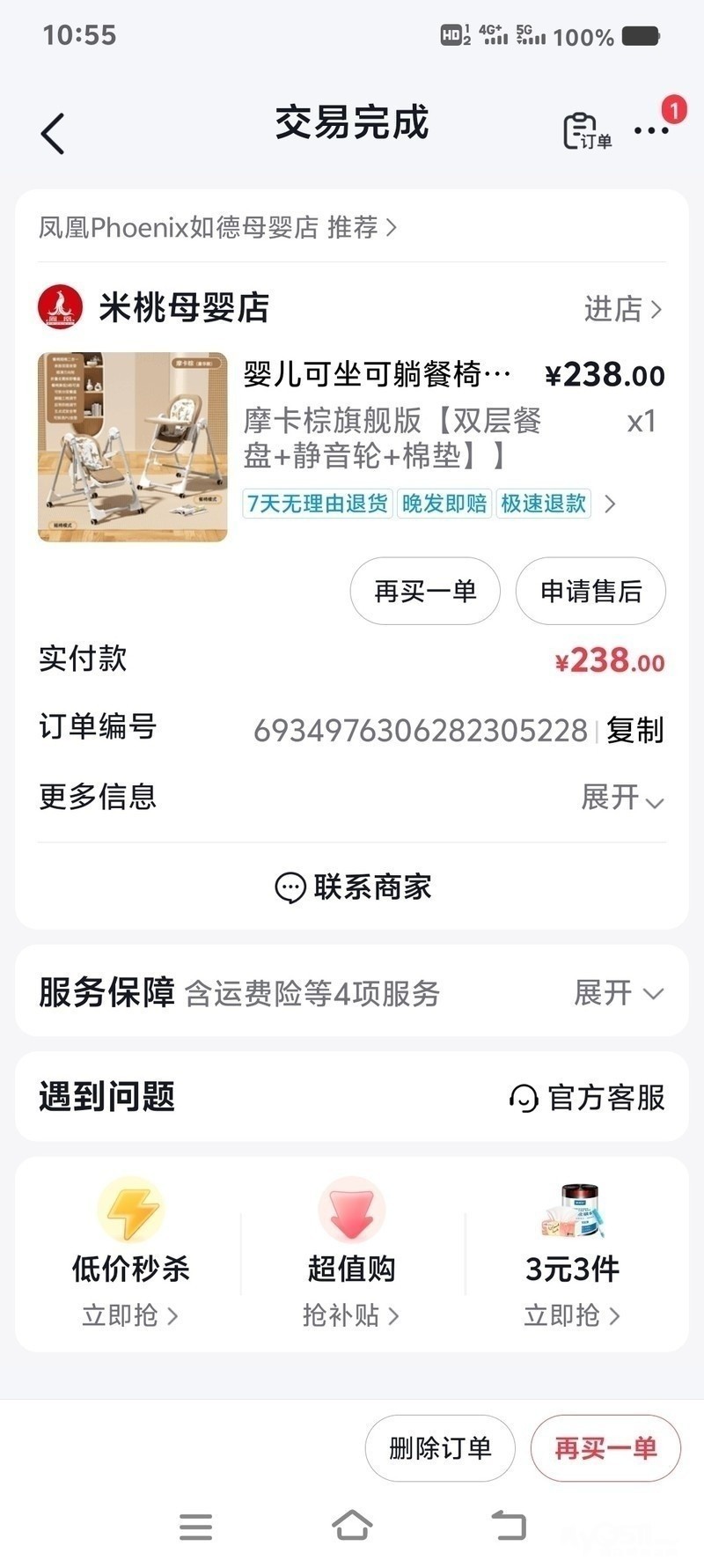Copy the order number with 复制
Screen dimensions: 704x1568
(634, 730)
